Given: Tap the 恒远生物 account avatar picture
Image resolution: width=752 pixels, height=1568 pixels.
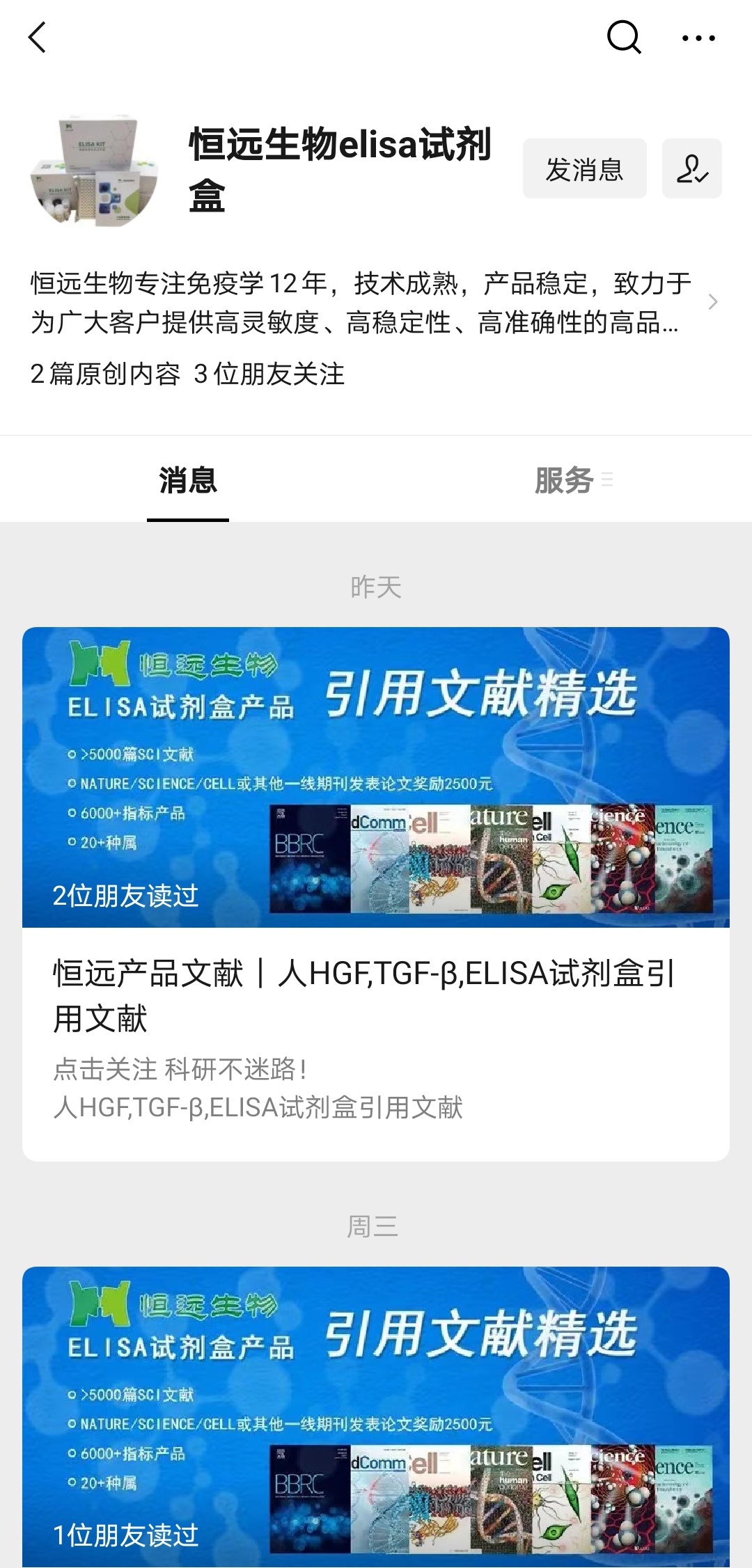Looking at the screenshot, I should point(94,171).
